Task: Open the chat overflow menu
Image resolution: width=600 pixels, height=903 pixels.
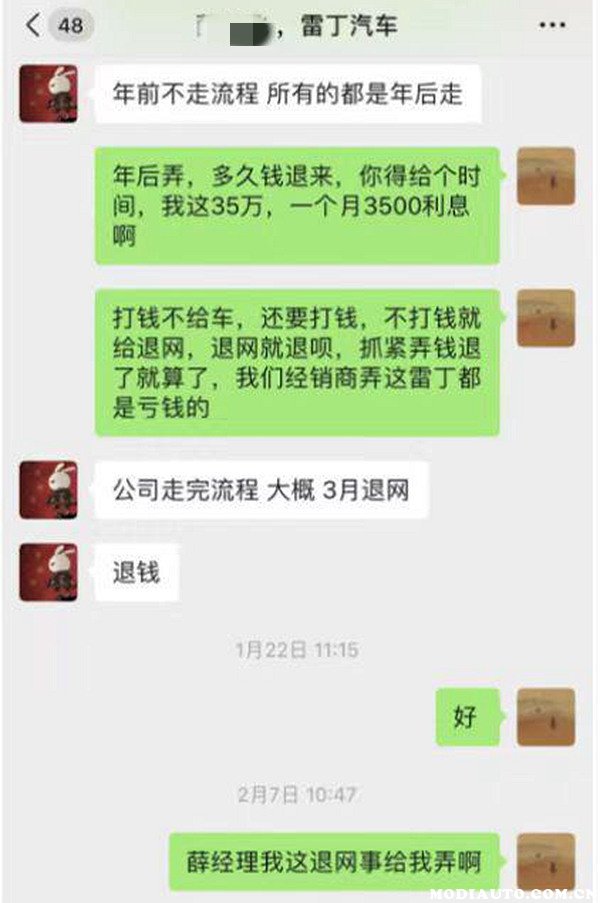Action: (x=552, y=25)
